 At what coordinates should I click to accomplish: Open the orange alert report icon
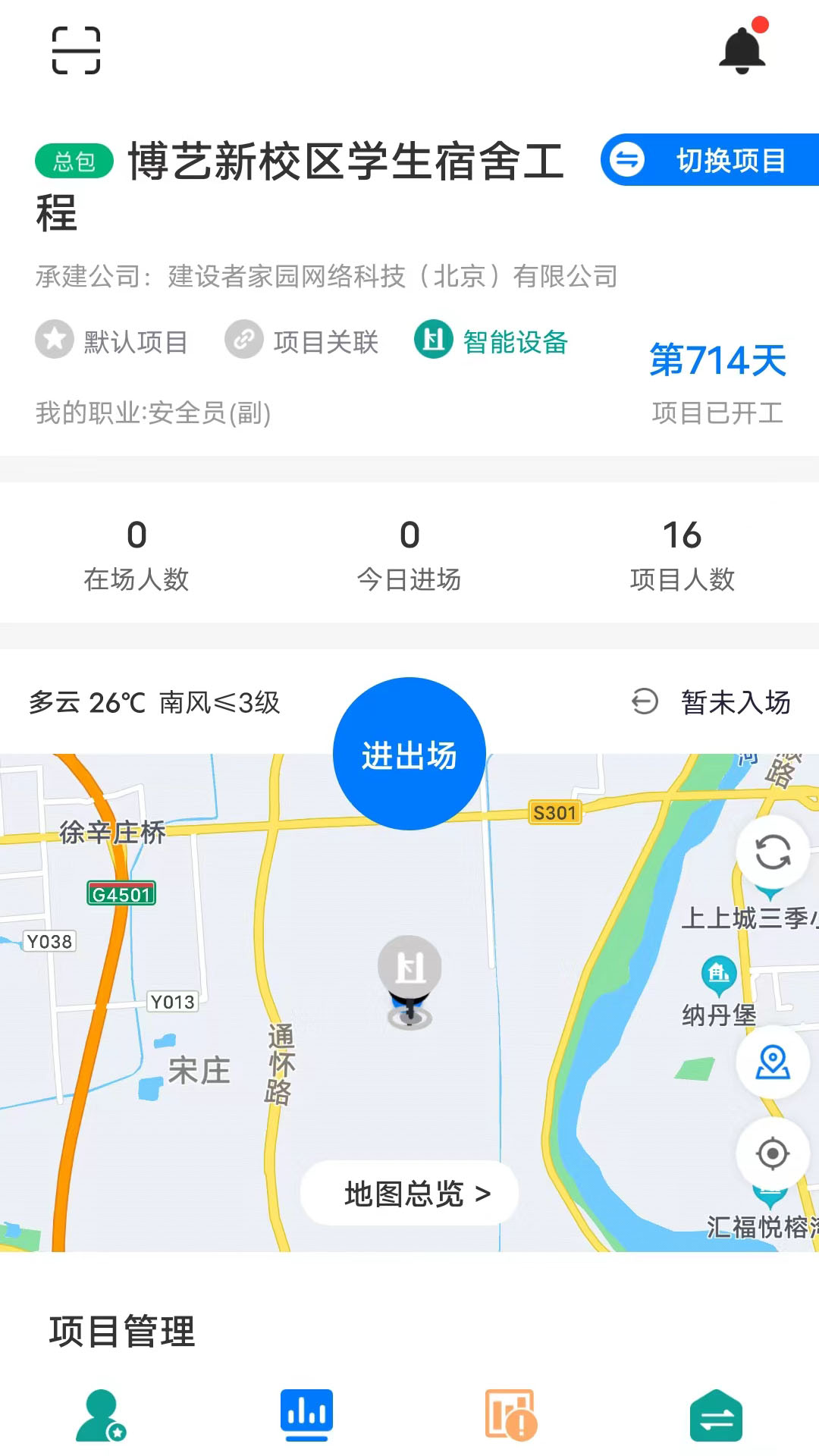point(511,1415)
